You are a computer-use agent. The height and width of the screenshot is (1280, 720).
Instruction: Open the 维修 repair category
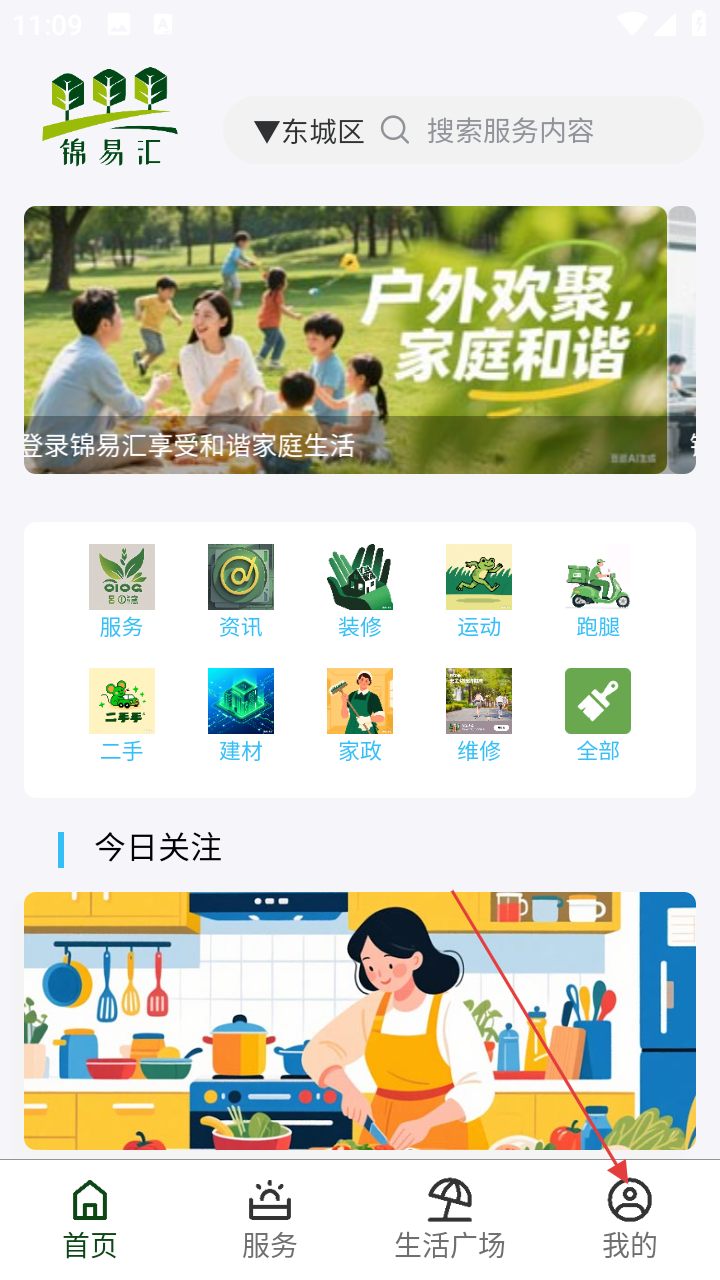[478, 715]
